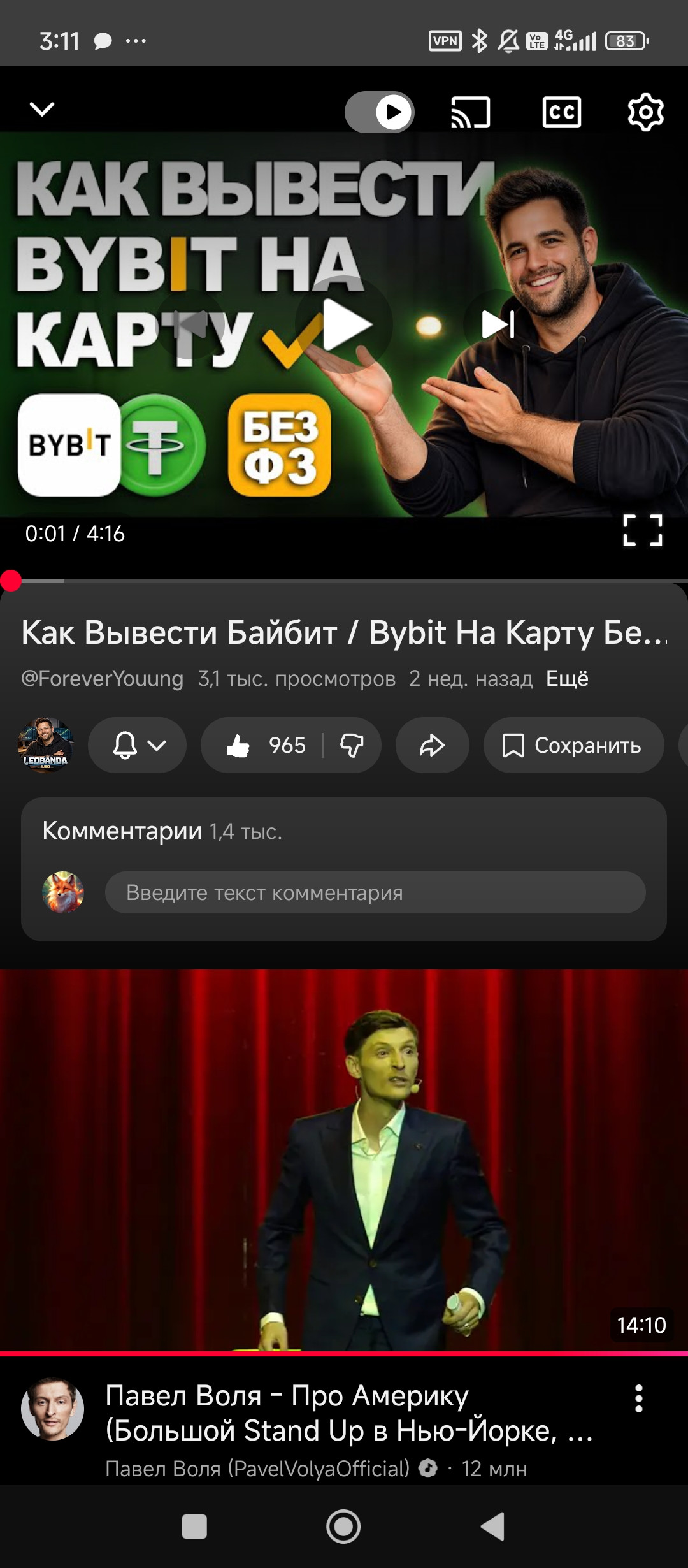688x1568 pixels.
Task: Minimize the video player with the down chevron
Action: [x=42, y=110]
